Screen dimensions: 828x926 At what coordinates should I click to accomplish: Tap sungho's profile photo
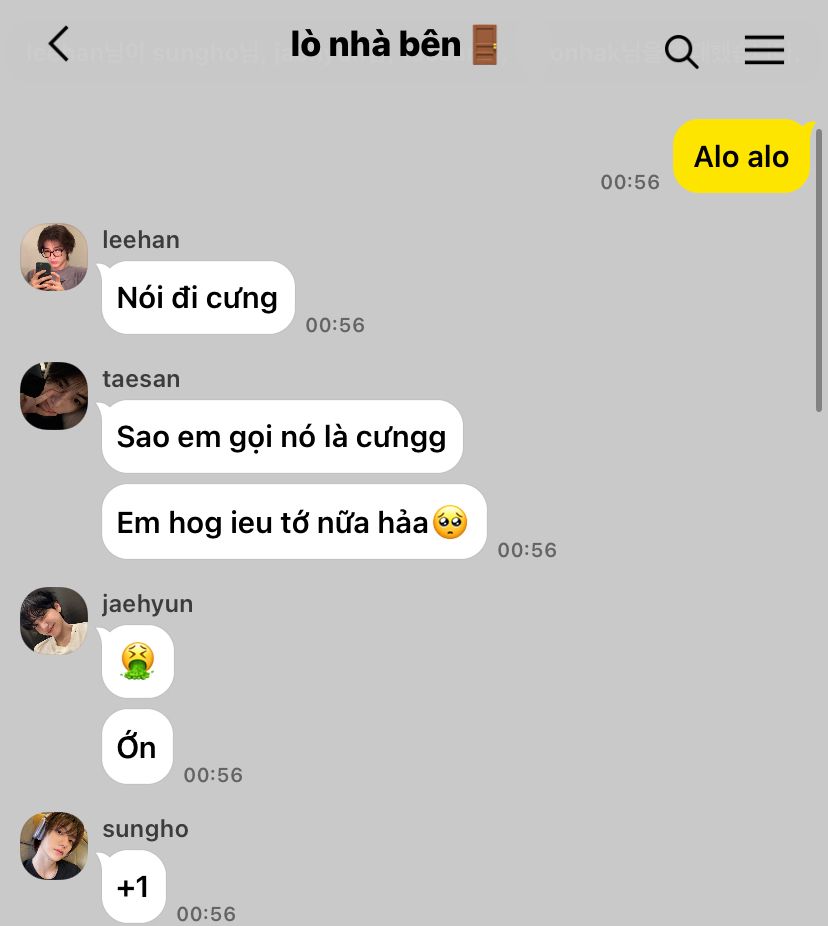coord(54,846)
